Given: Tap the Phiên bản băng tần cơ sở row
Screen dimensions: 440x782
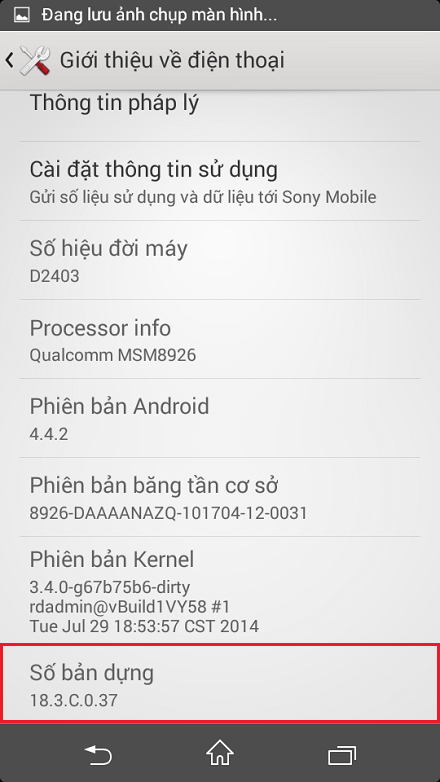Looking at the screenshot, I should click(x=220, y=497).
